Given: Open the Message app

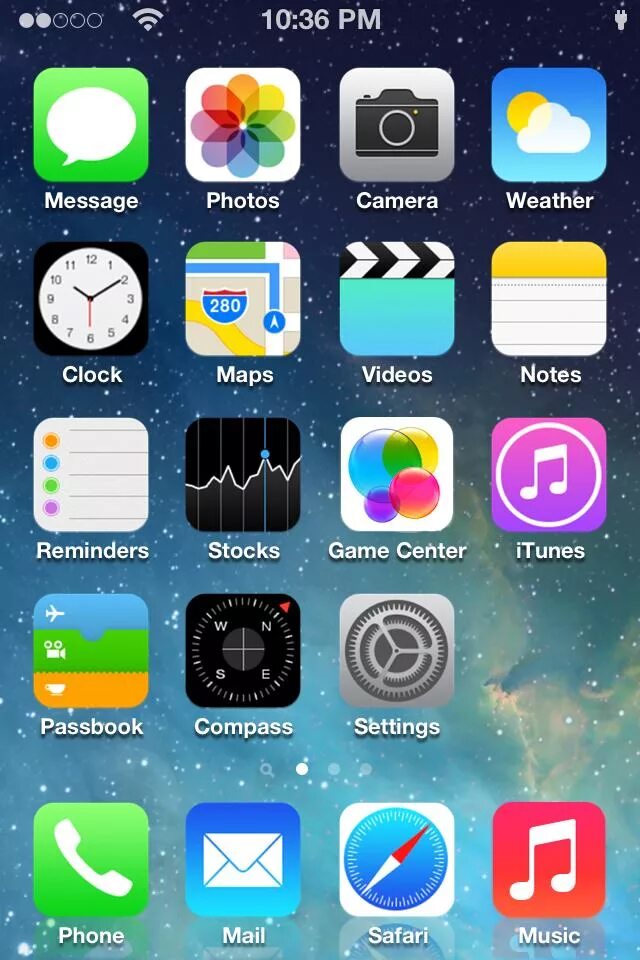Looking at the screenshot, I should pyautogui.click(x=91, y=125).
